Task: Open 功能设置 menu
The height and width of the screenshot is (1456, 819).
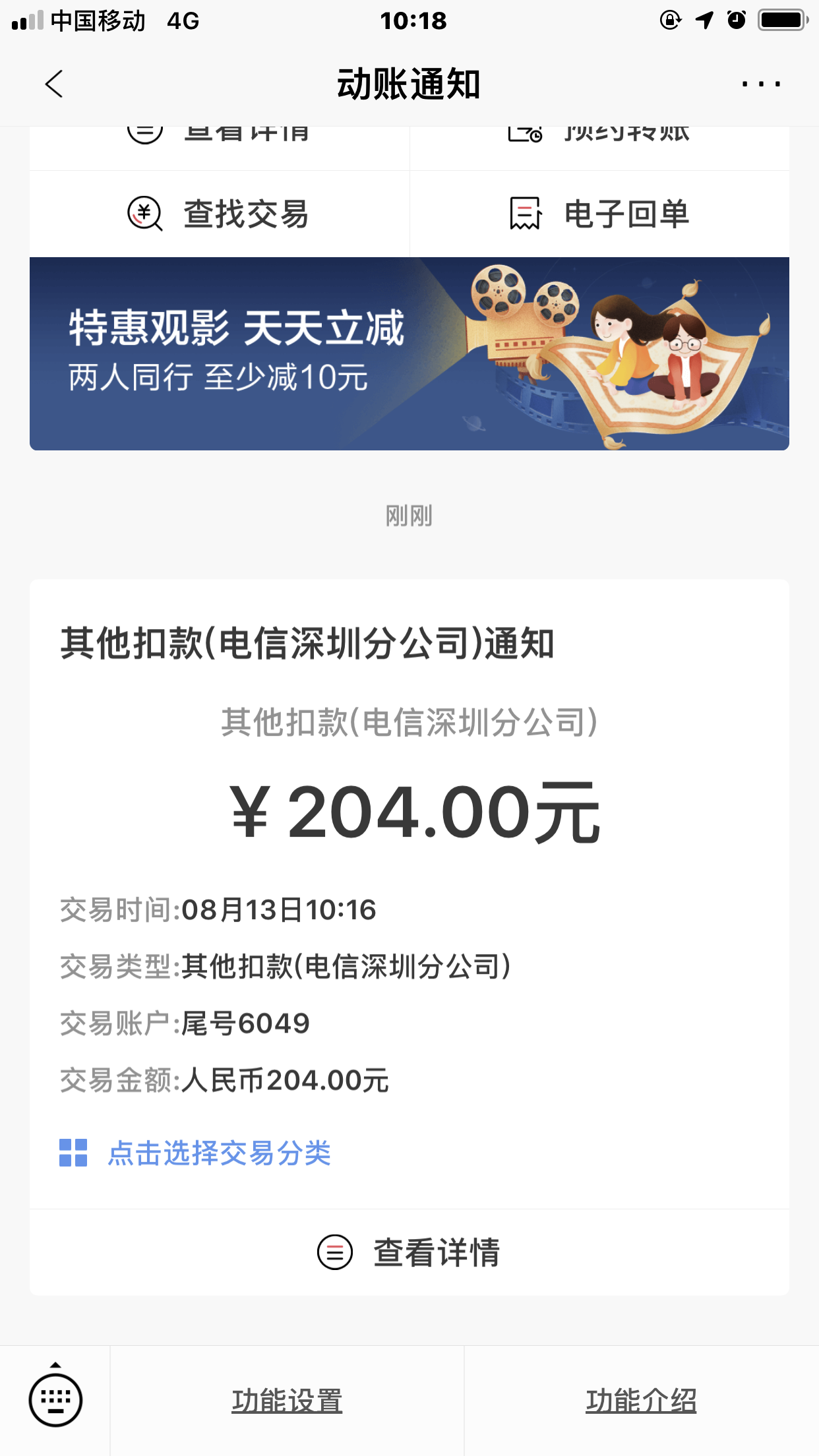Action: tap(287, 1401)
